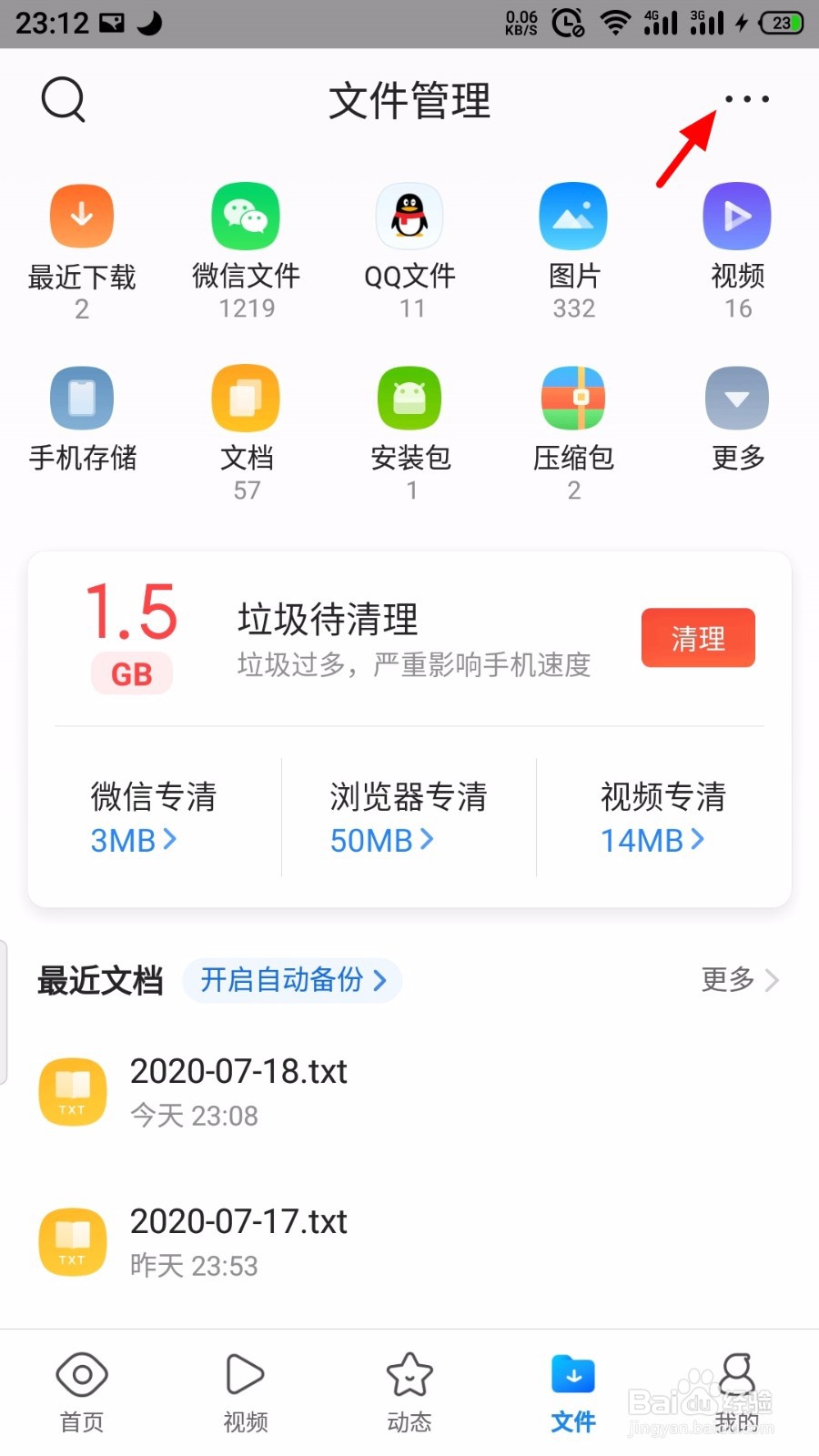Enable auto backup via 开启自动备份
This screenshot has height=1456, width=819.
(x=291, y=980)
